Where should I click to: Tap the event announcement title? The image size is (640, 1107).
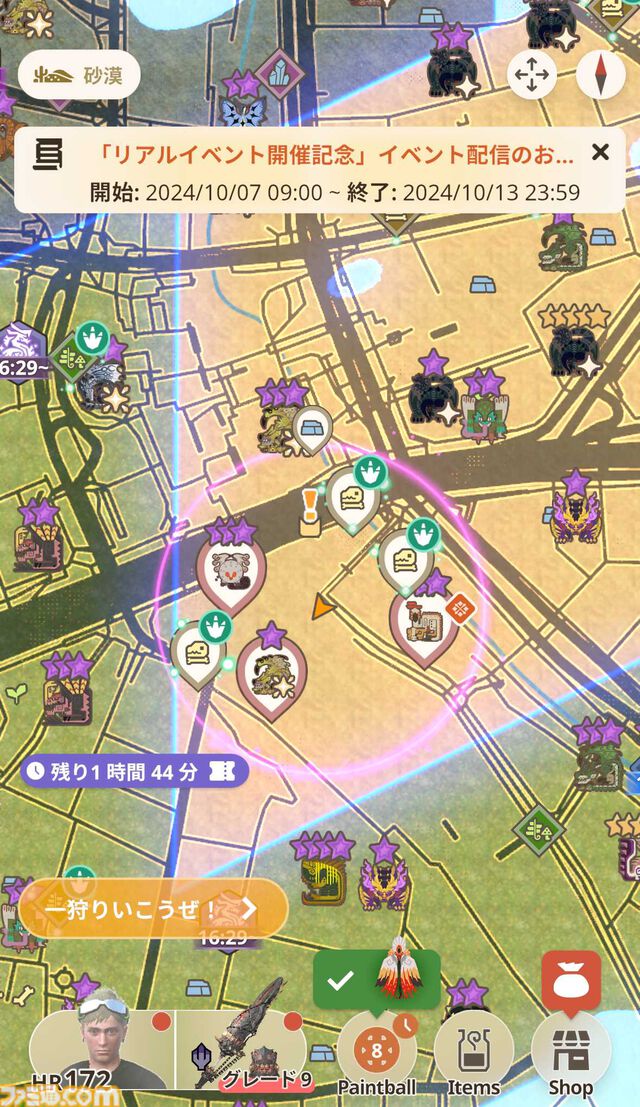click(x=335, y=154)
